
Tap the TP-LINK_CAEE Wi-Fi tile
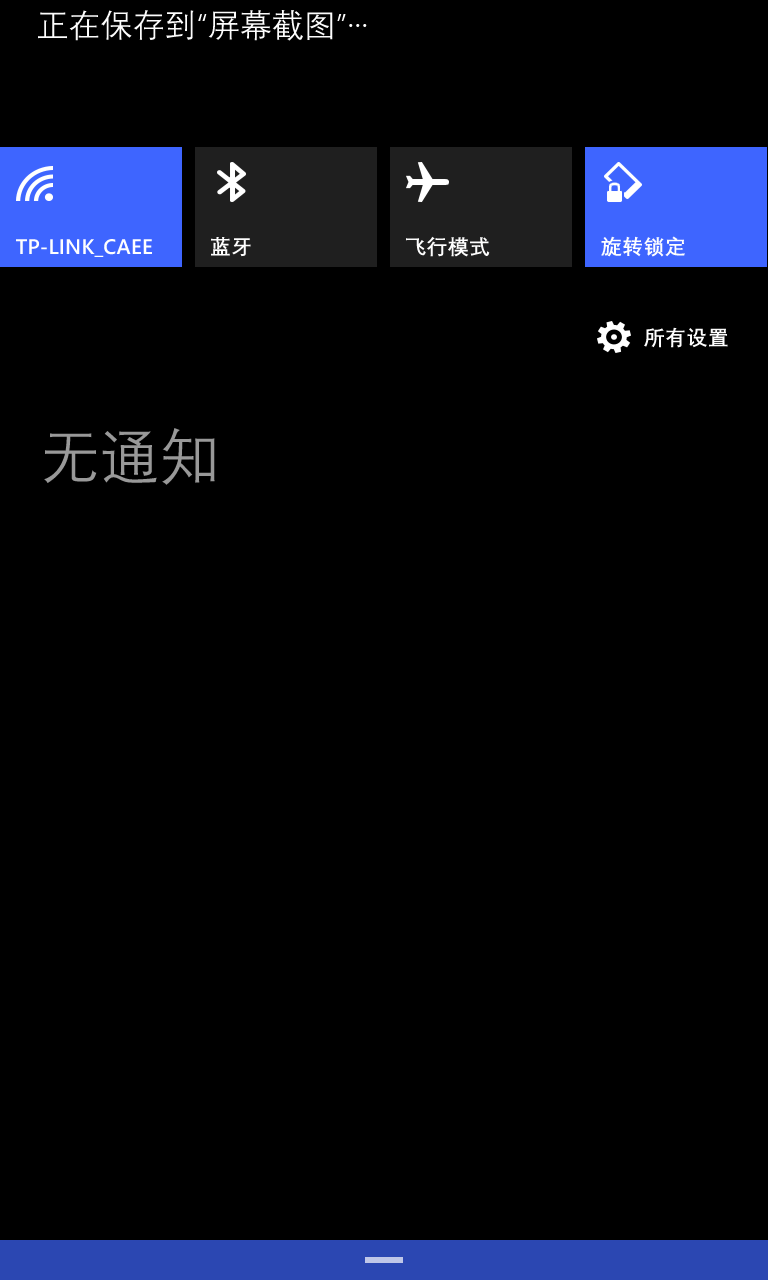coord(90,207)
